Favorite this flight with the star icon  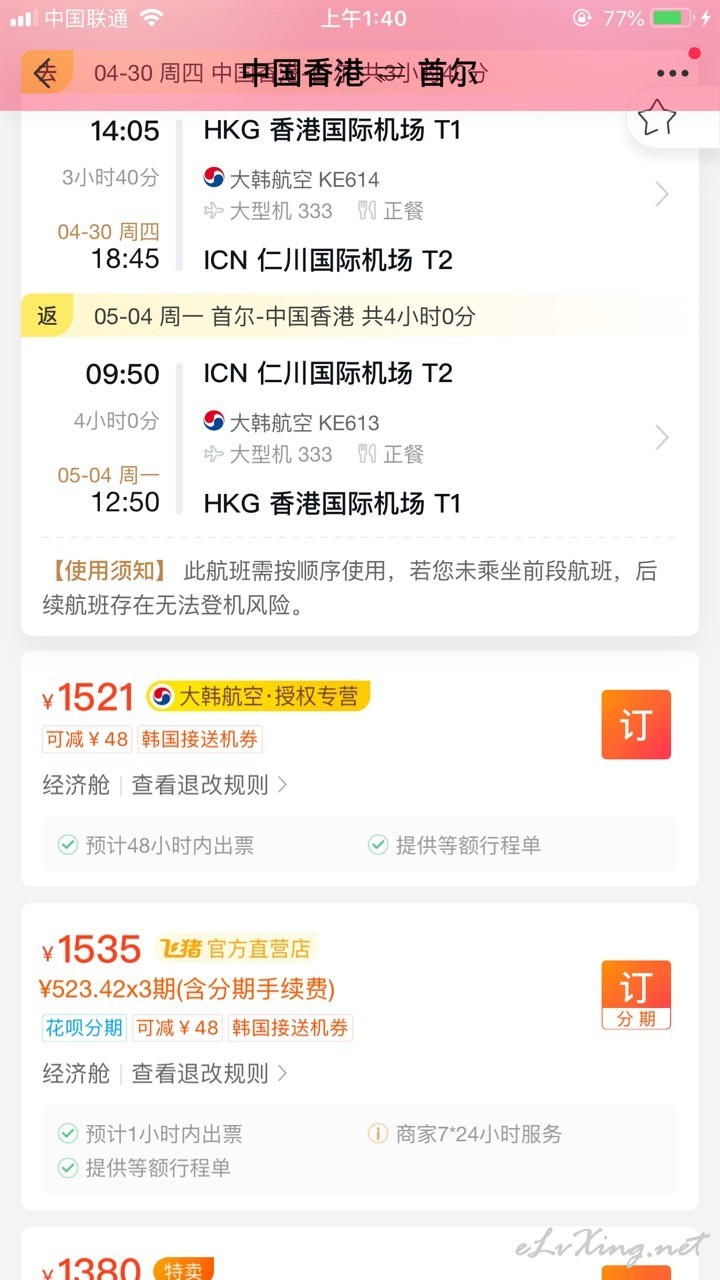[x=657, y=119]
